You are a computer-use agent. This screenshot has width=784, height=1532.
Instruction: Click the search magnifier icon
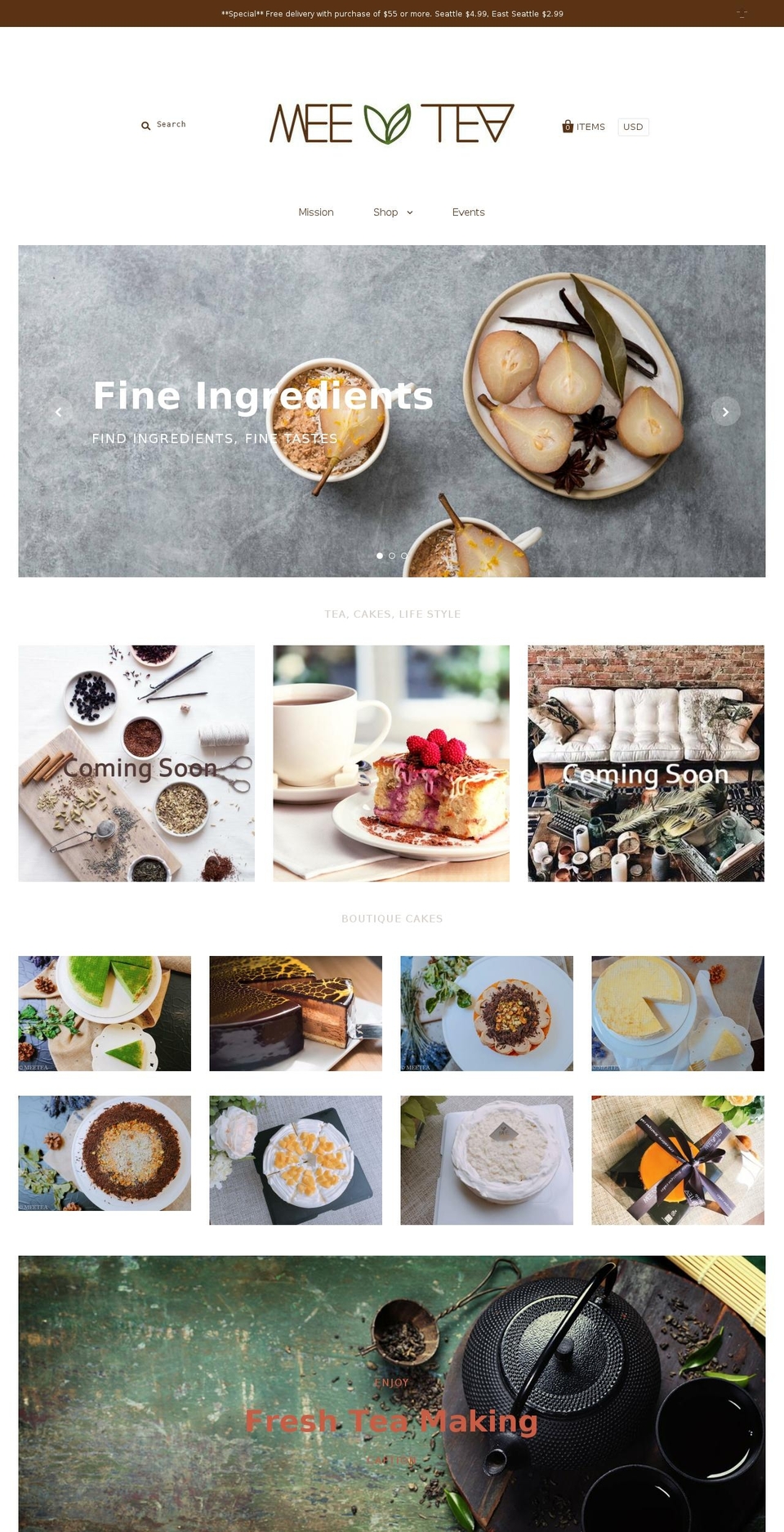145,125
